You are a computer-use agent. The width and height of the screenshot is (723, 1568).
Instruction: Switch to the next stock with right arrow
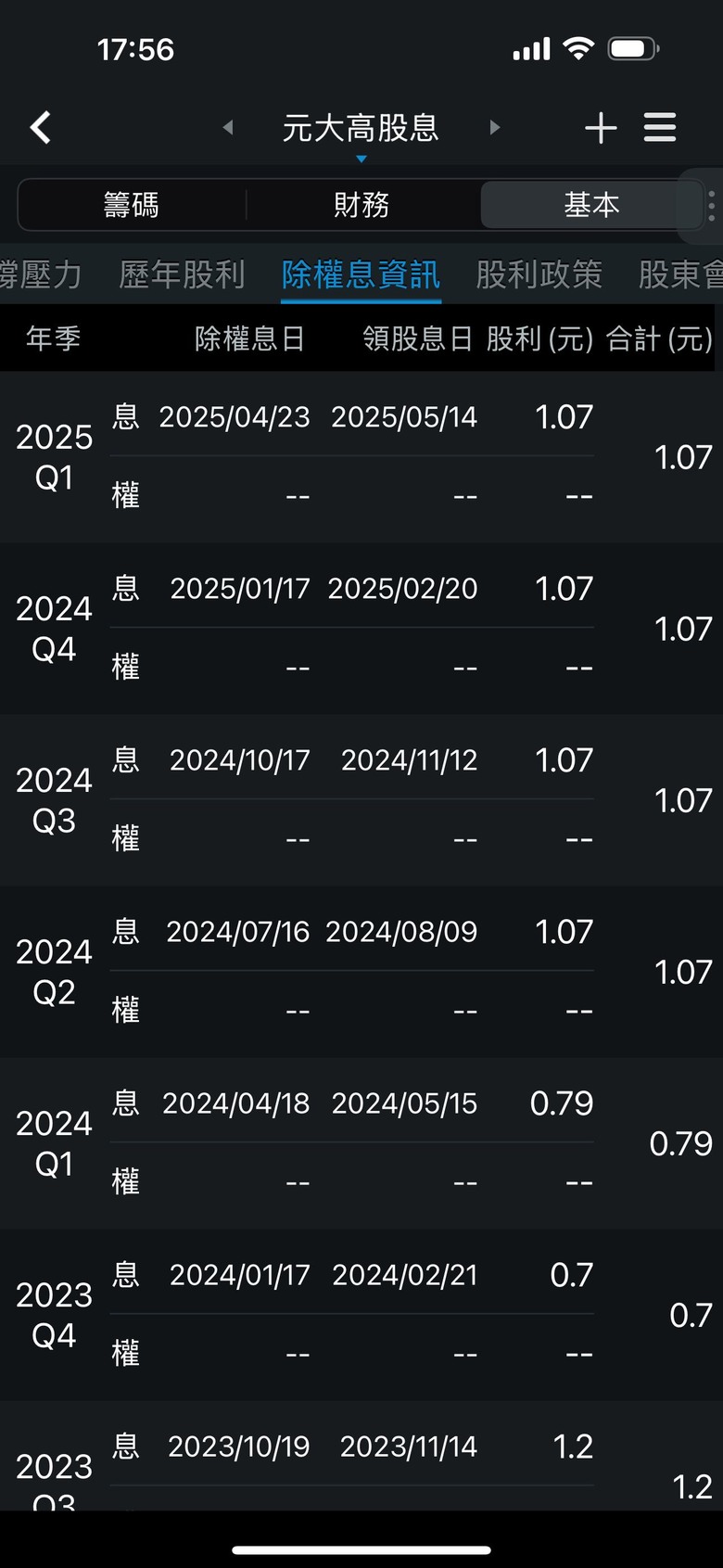click(x=494, y=127)
